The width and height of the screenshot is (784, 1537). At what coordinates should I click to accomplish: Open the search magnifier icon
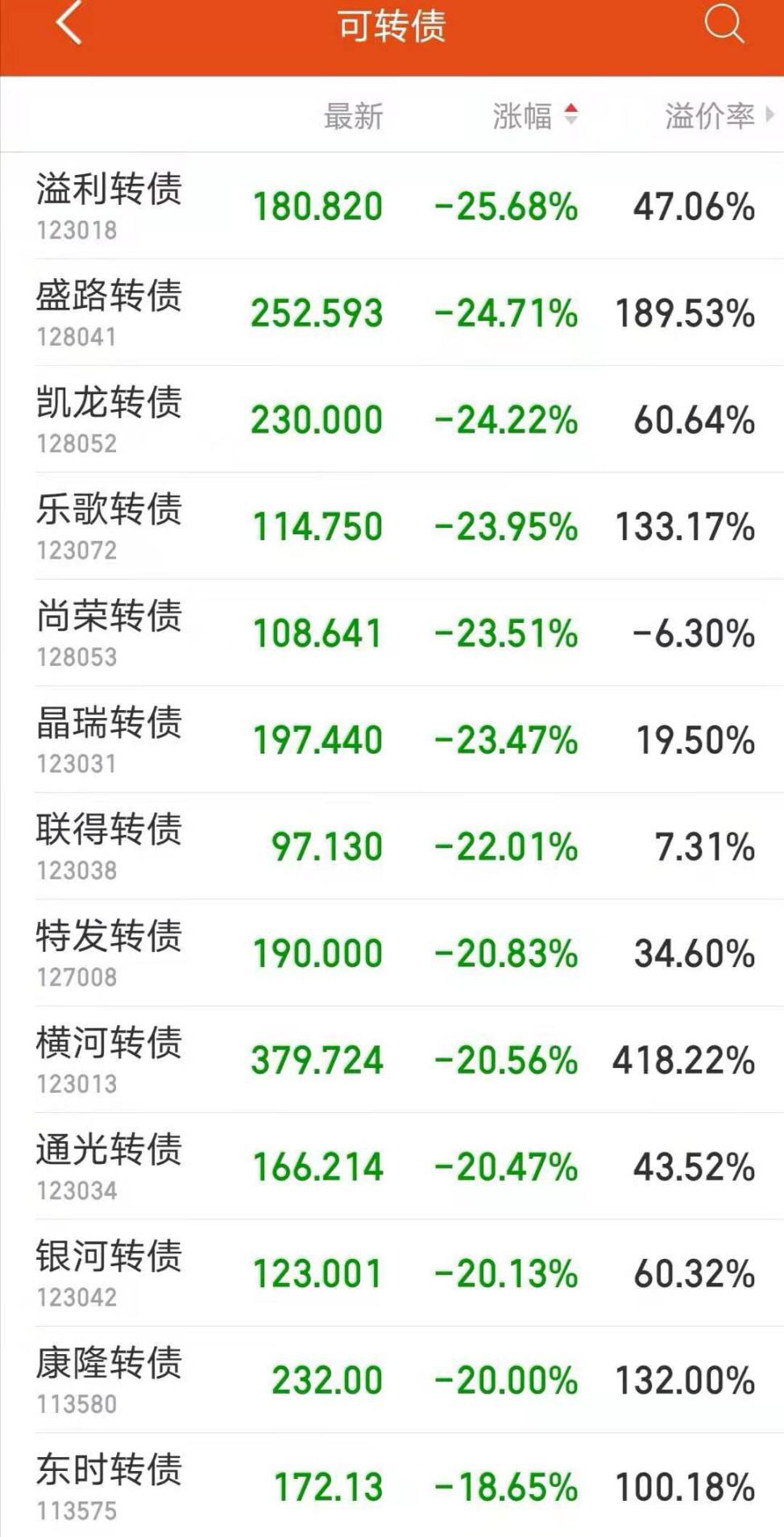point(723,24)
